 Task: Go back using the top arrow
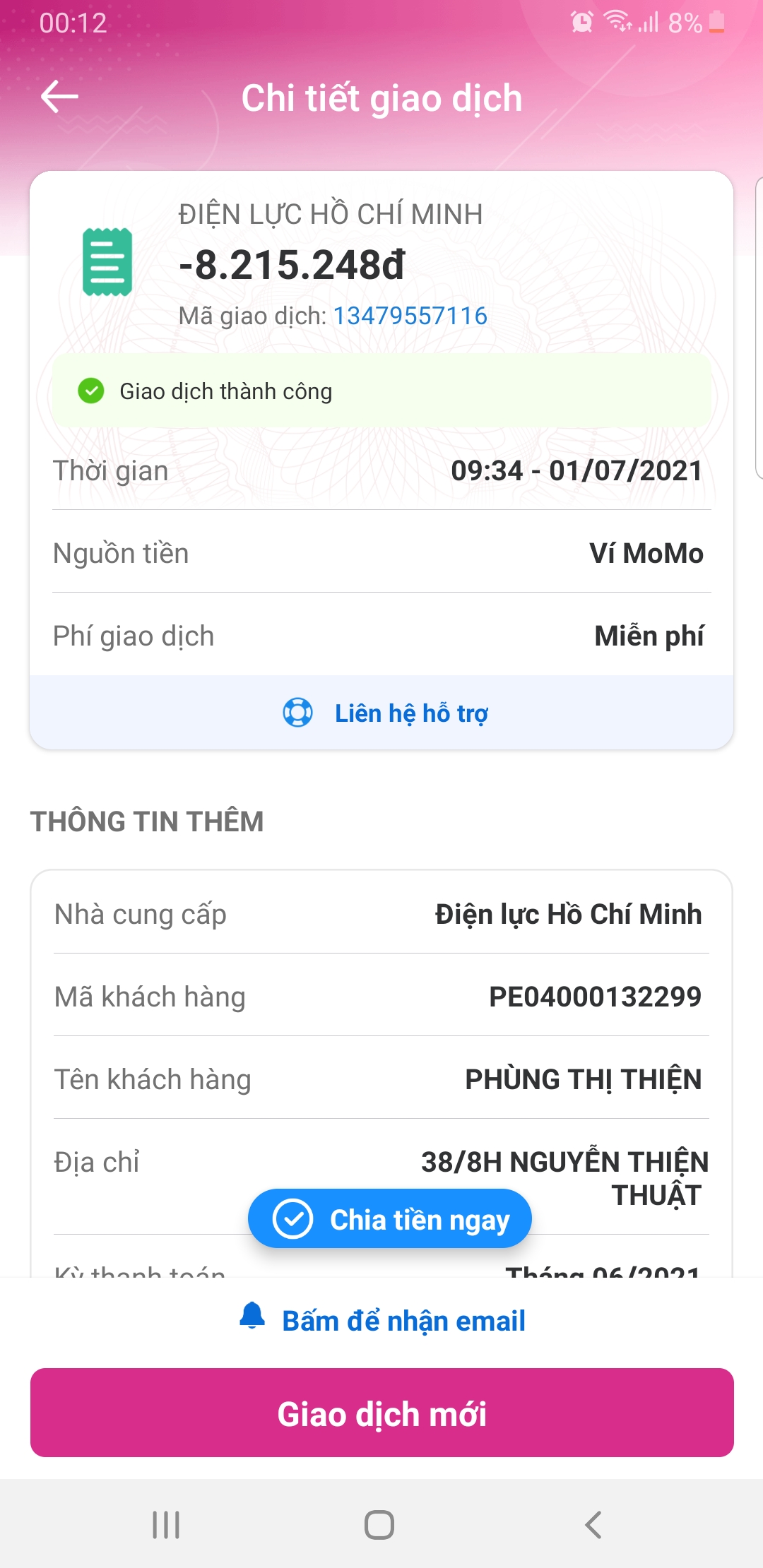click(59, 97)
